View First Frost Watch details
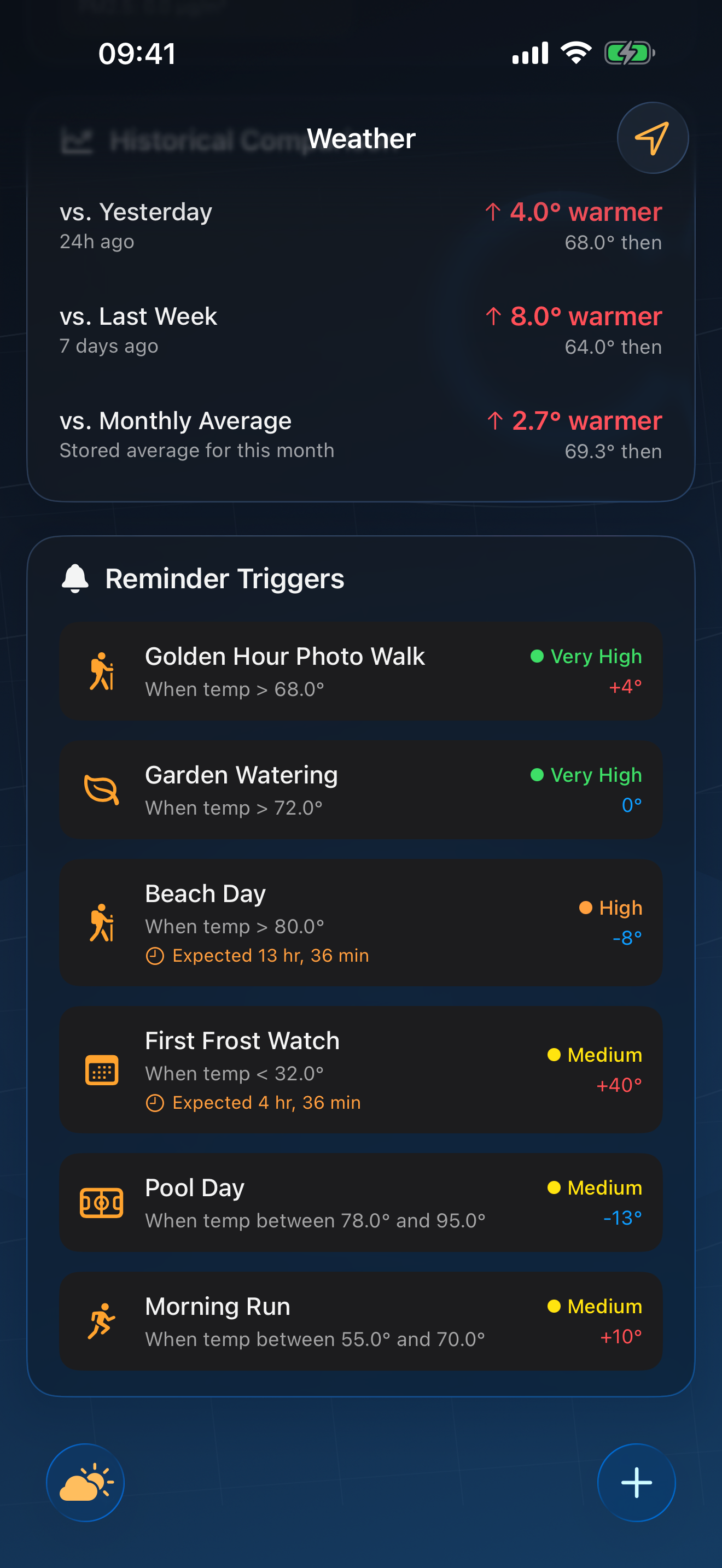This screenshot has width=722, height=1568. click(x=361, y=1069)
